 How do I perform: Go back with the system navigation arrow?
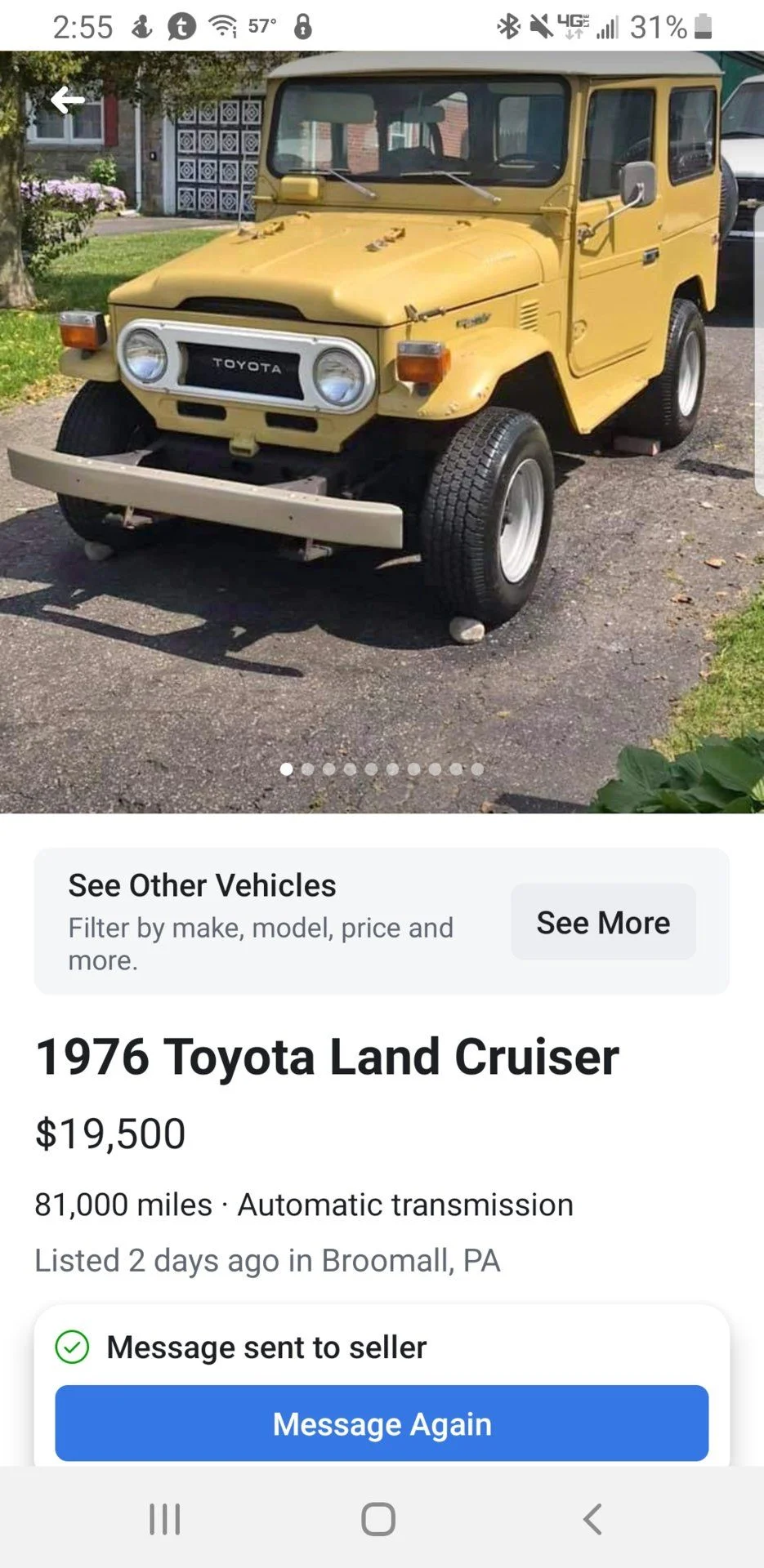point(592,1519)
